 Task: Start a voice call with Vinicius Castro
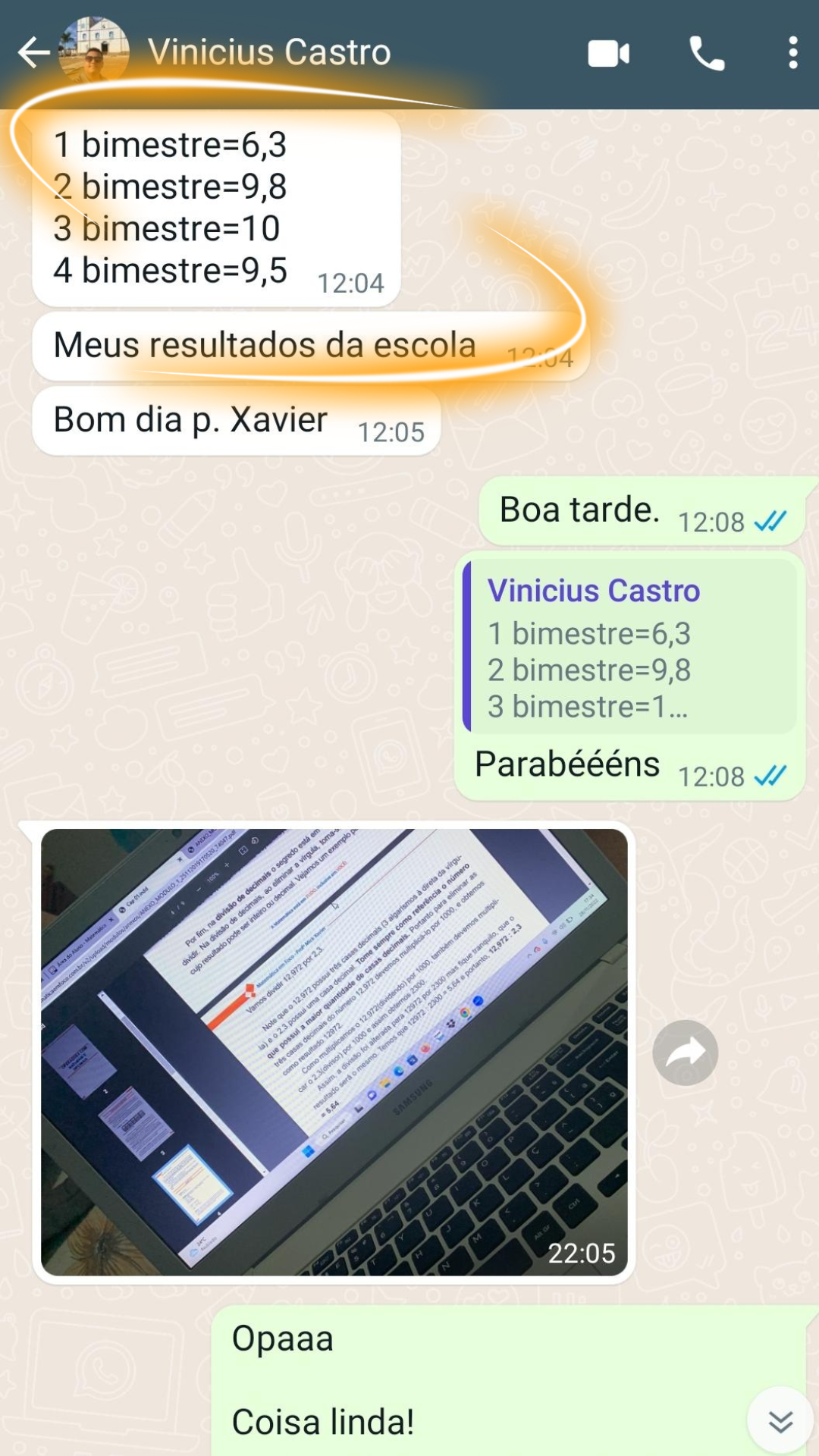point(706,54)
